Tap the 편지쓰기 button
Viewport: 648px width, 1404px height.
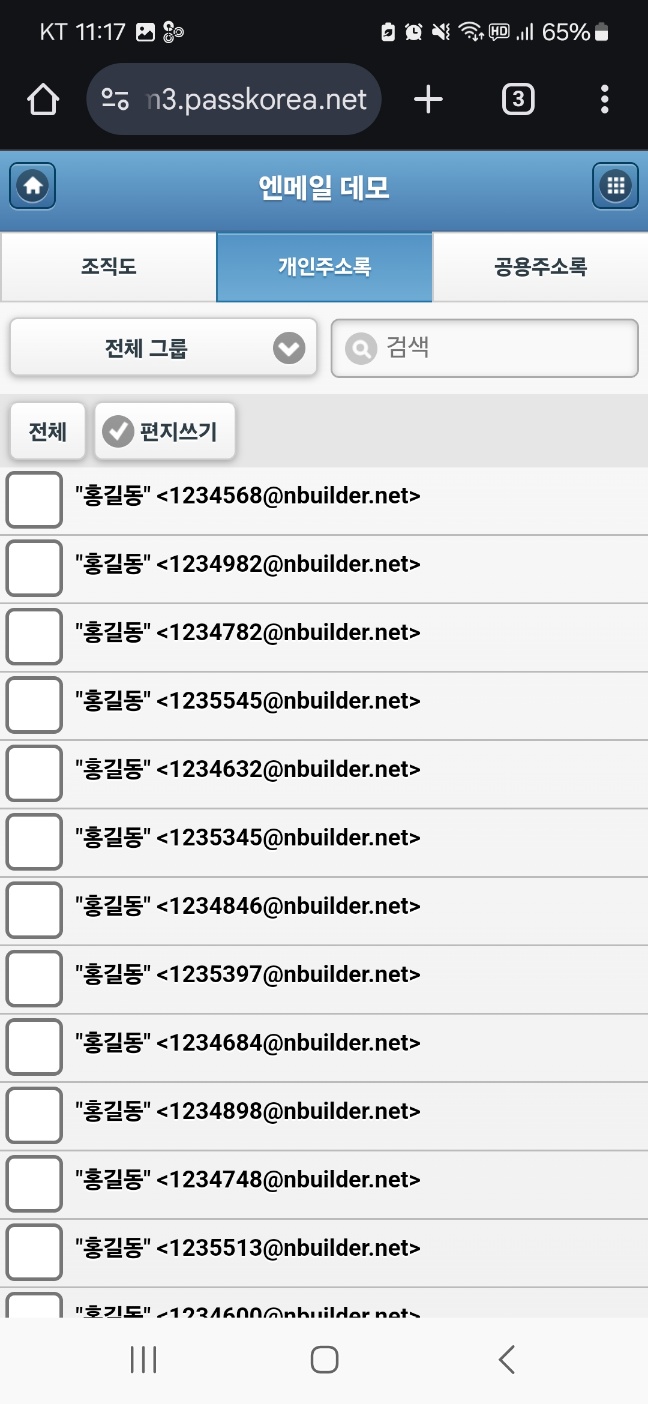[x=165, y=432]
